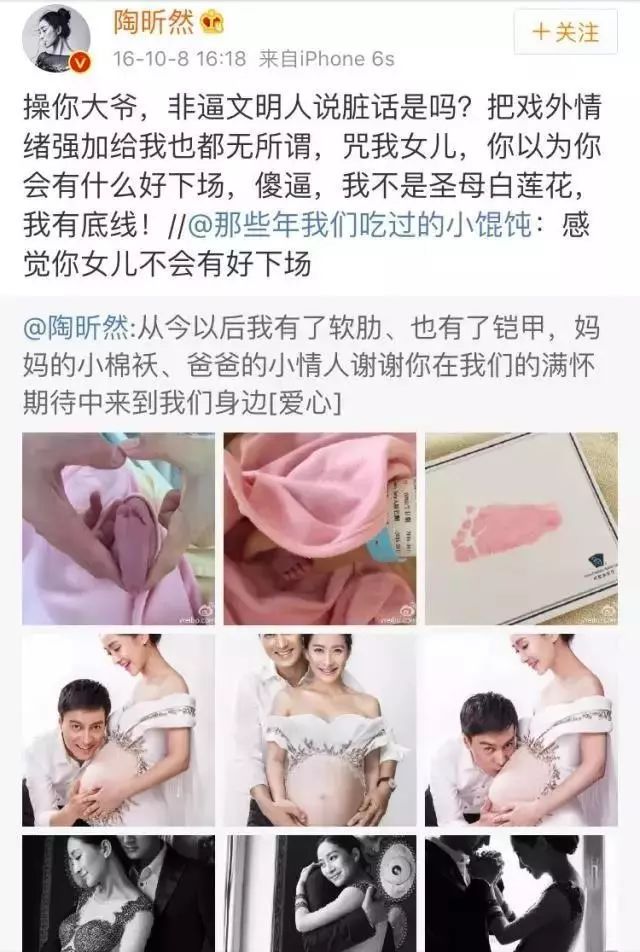The width and height of the screenshot is (640, 952).
Task: View the black-and-white lace dress photo
Action: (x=118, y=895)
